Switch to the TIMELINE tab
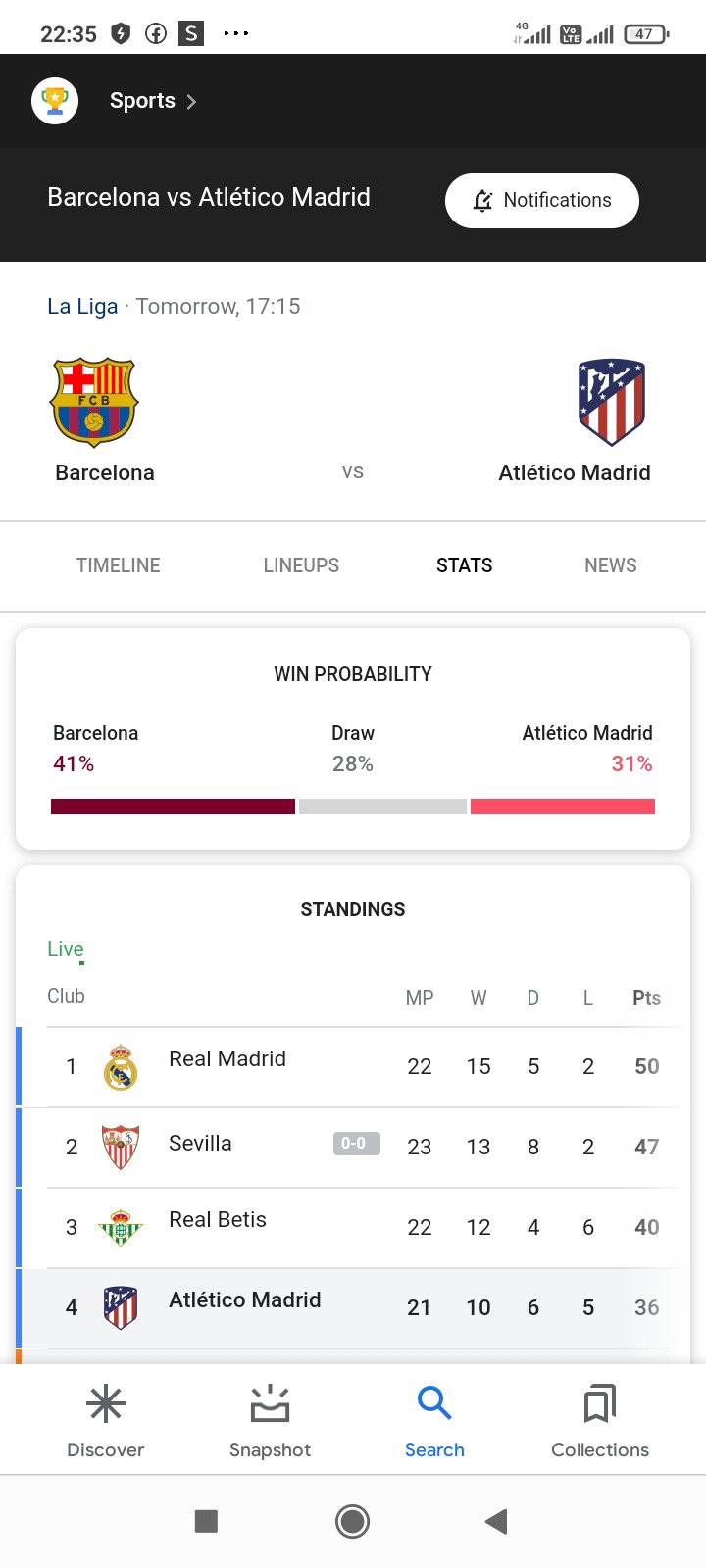 point(119,565)
